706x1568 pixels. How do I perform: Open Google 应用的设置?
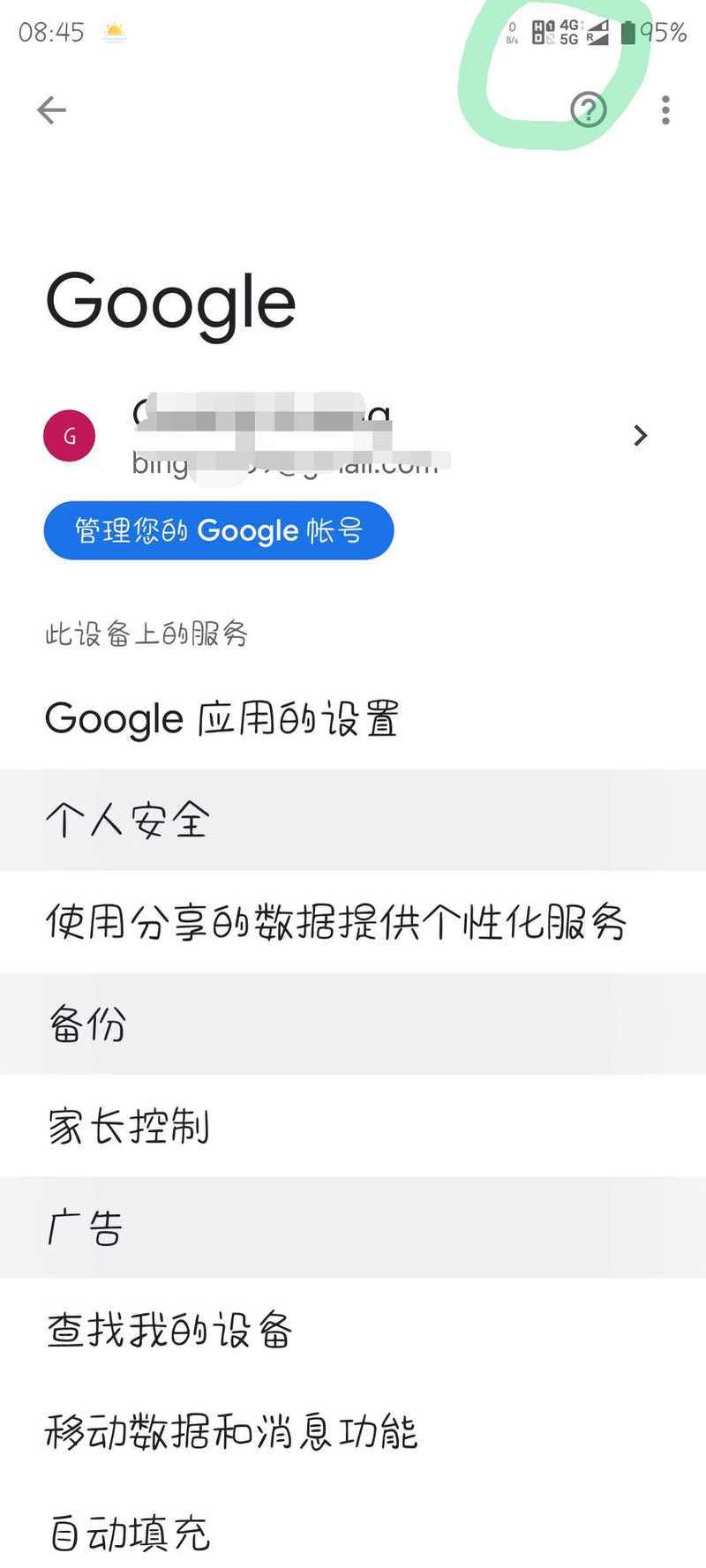tap(353, 718)
